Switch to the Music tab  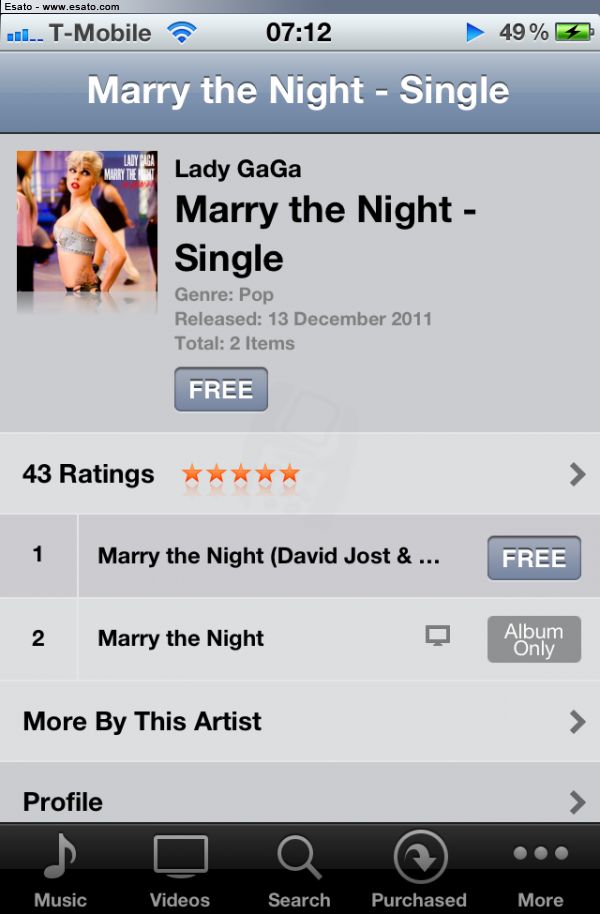[x=60, y=870]
